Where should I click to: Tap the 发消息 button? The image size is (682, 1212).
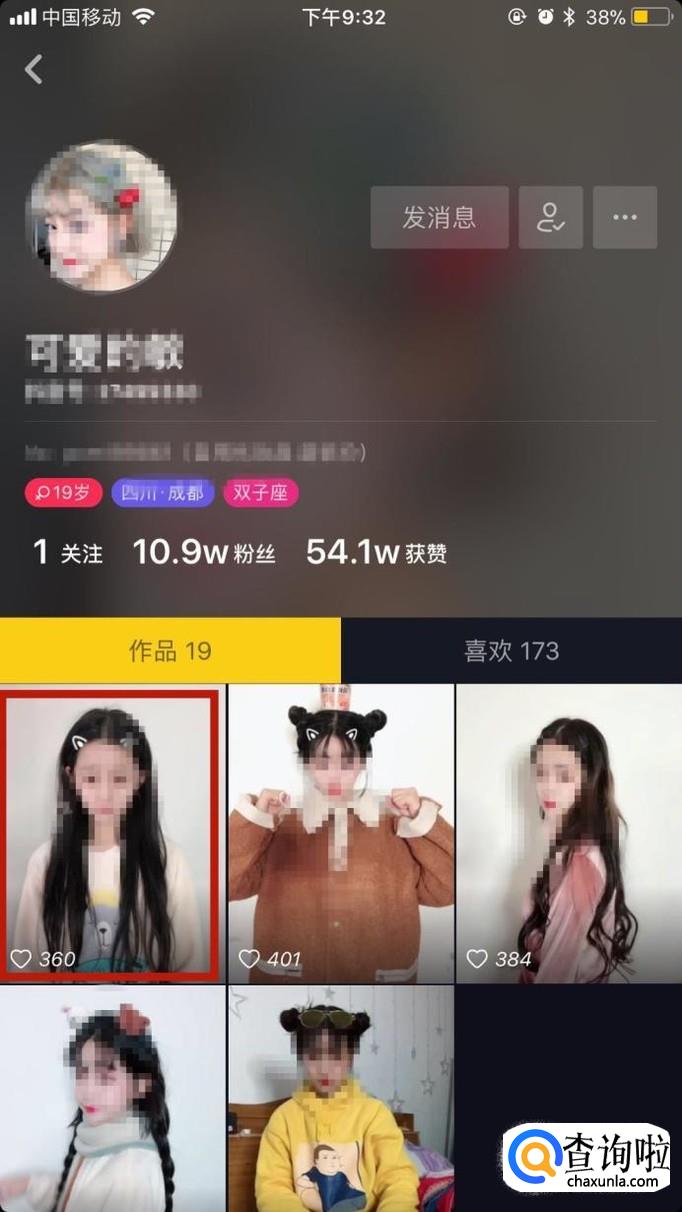(x=439, y=217)
